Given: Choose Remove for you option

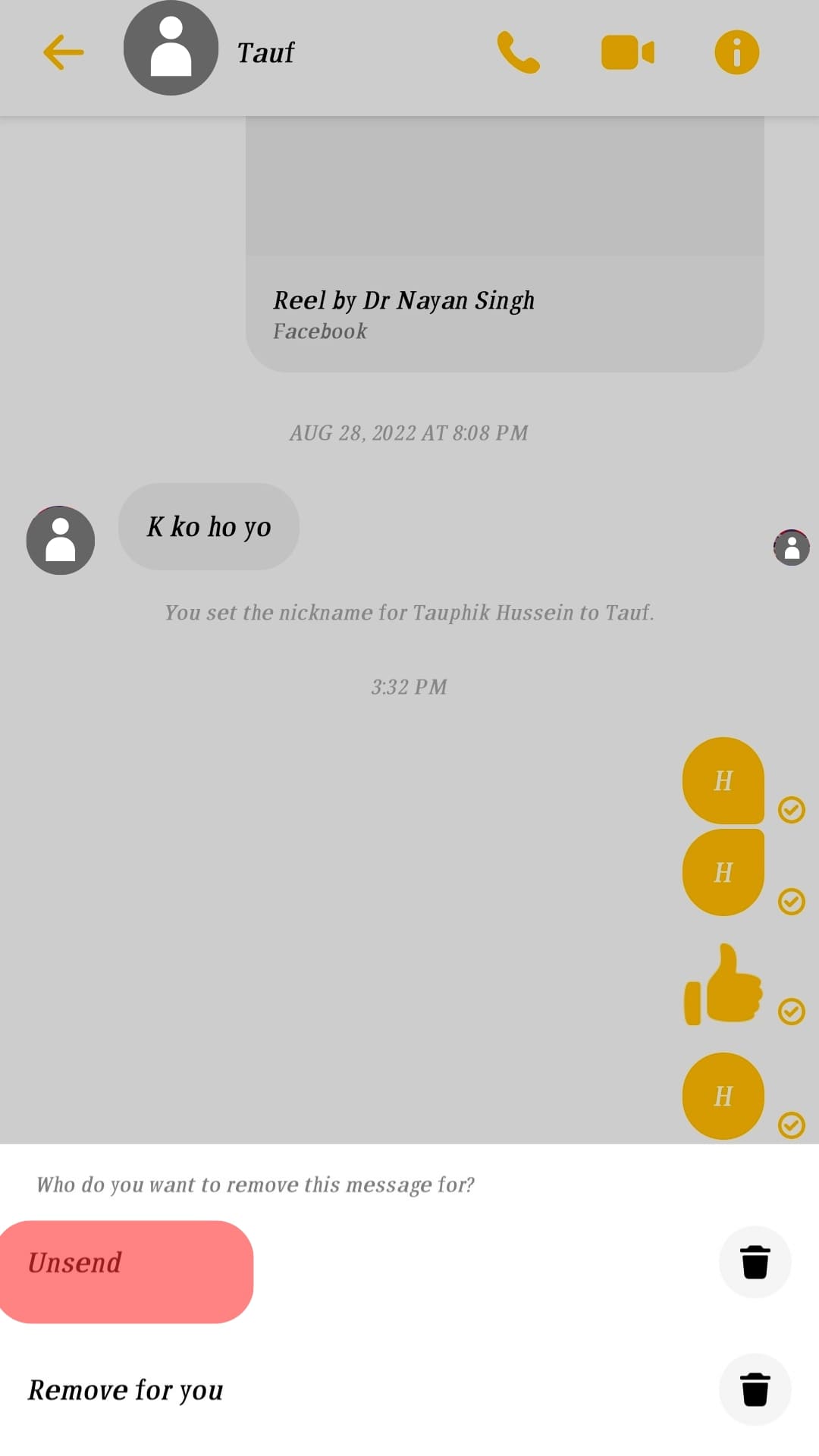Looking at the screenshot, I should [126, 1390].
